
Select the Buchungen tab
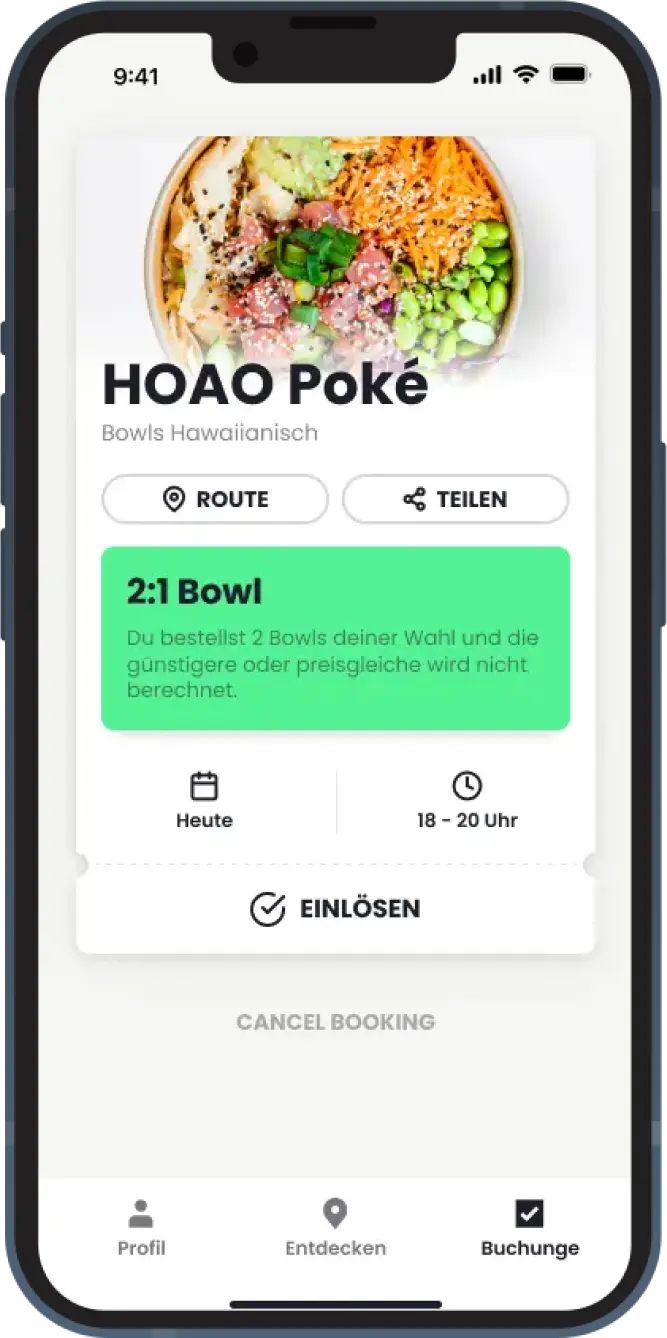tap(529, 1229)
